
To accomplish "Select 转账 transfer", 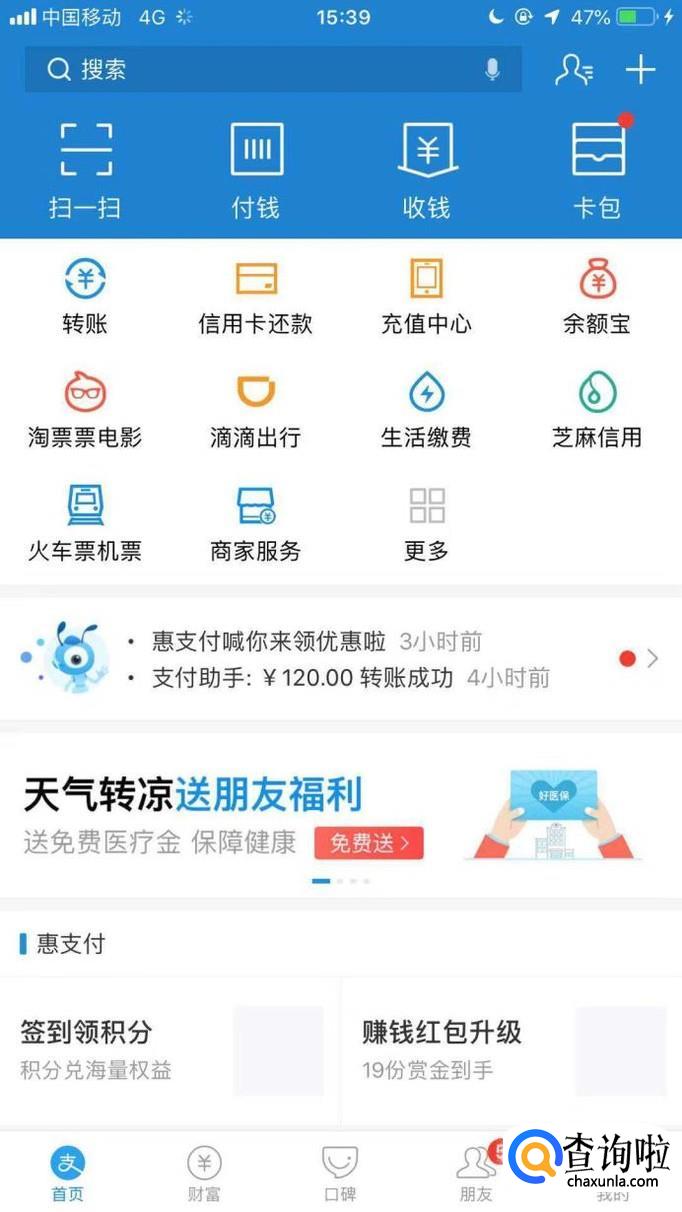I will tap(85, 296).
